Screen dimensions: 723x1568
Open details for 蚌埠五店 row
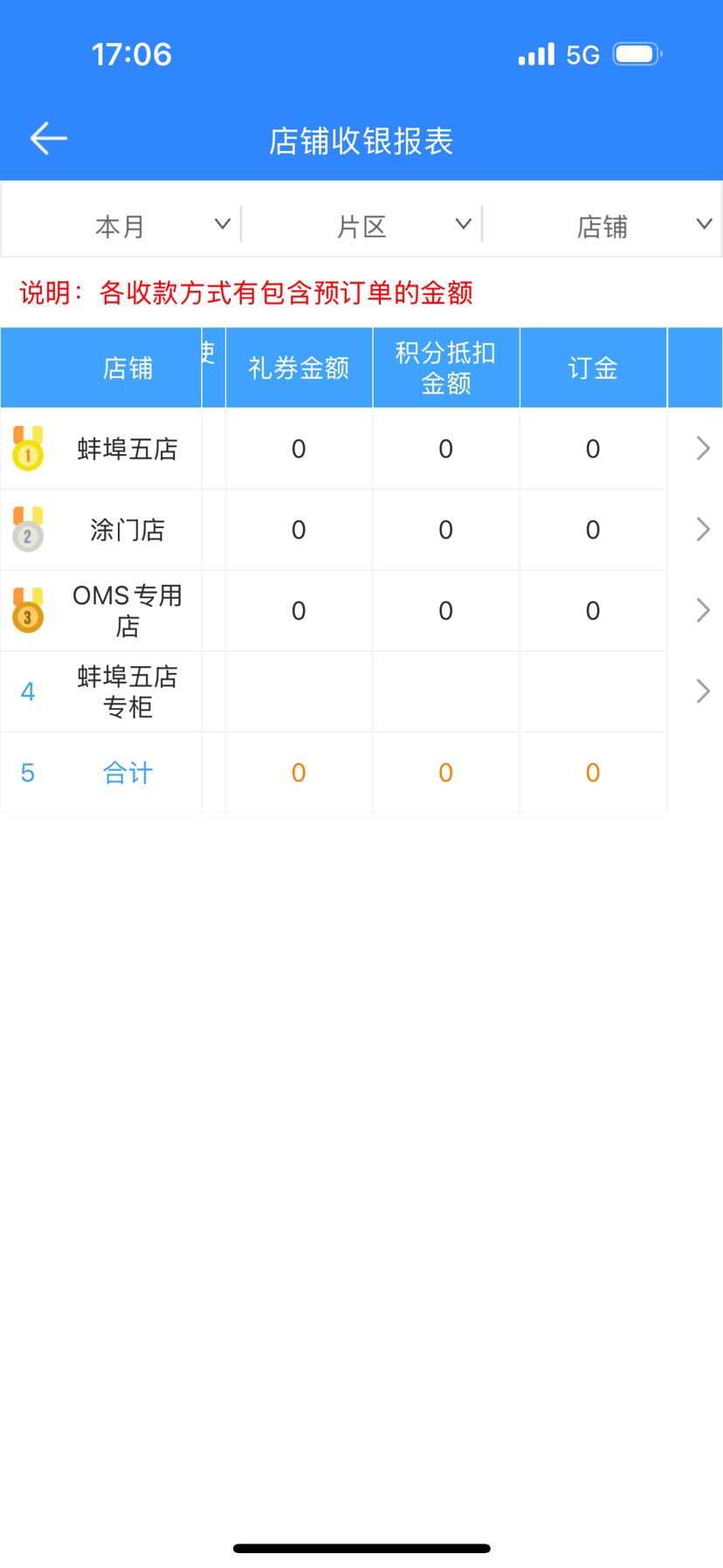pyautogui.click(x=702, y=449)
